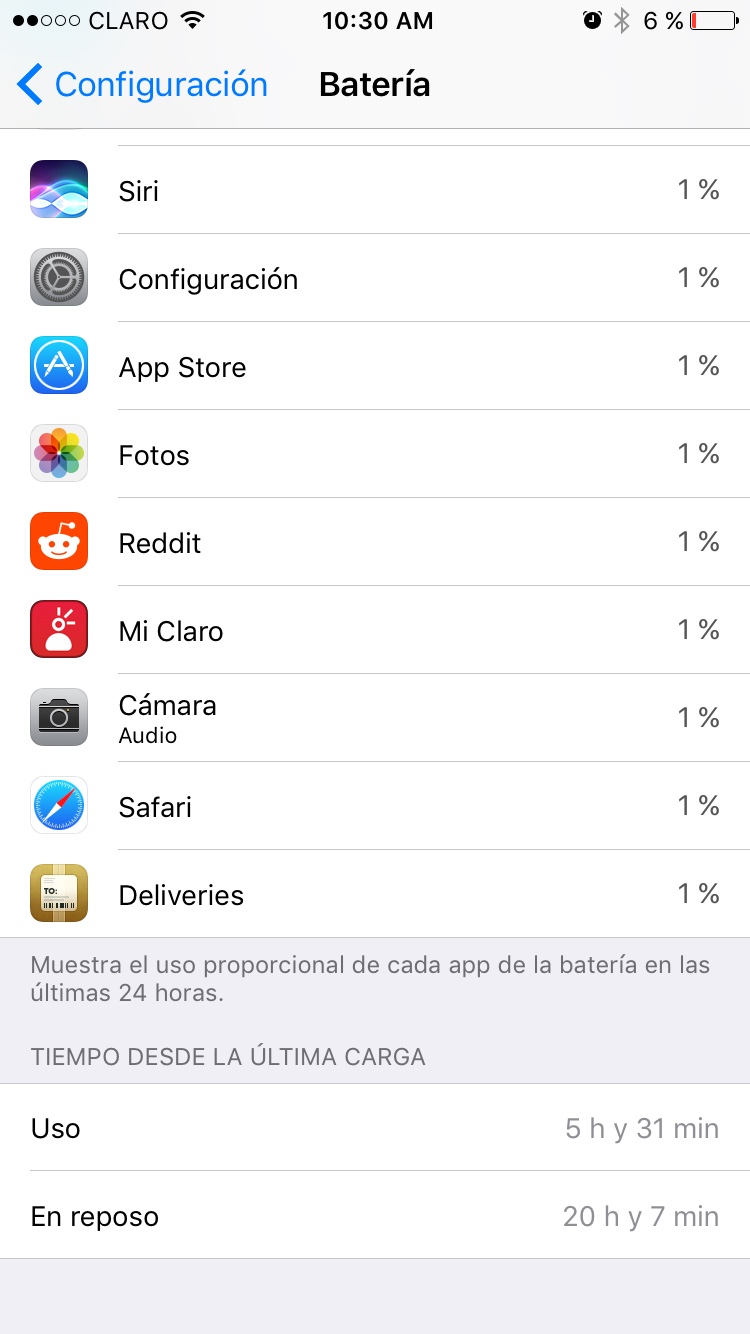Select the Configuración app usage row
The height and width of the screenshot is (1334, 750).
375,278
